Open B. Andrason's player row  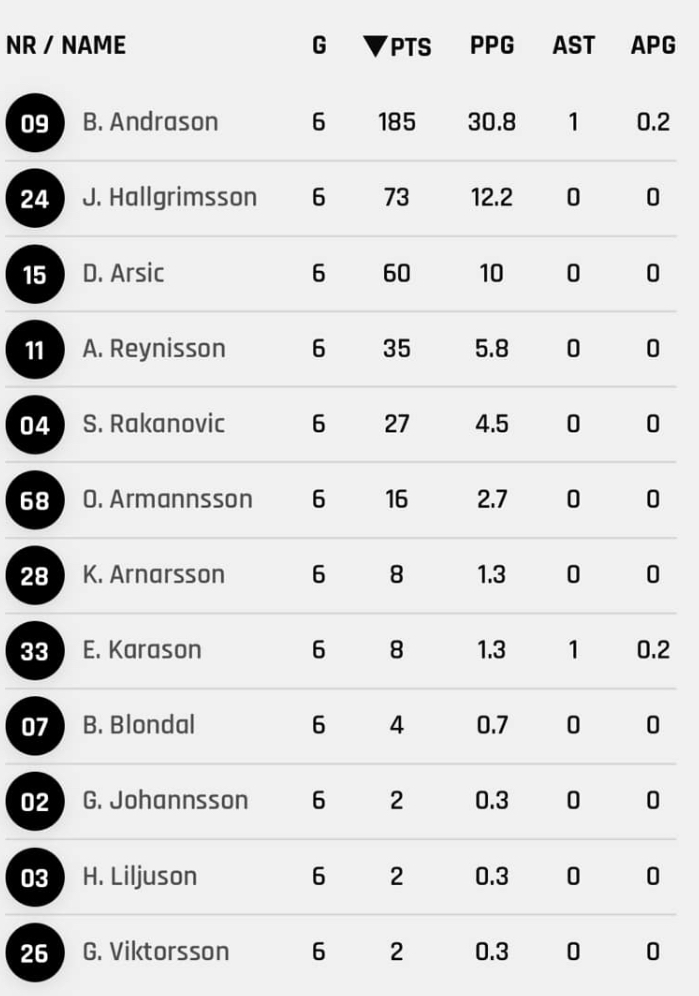150,122
